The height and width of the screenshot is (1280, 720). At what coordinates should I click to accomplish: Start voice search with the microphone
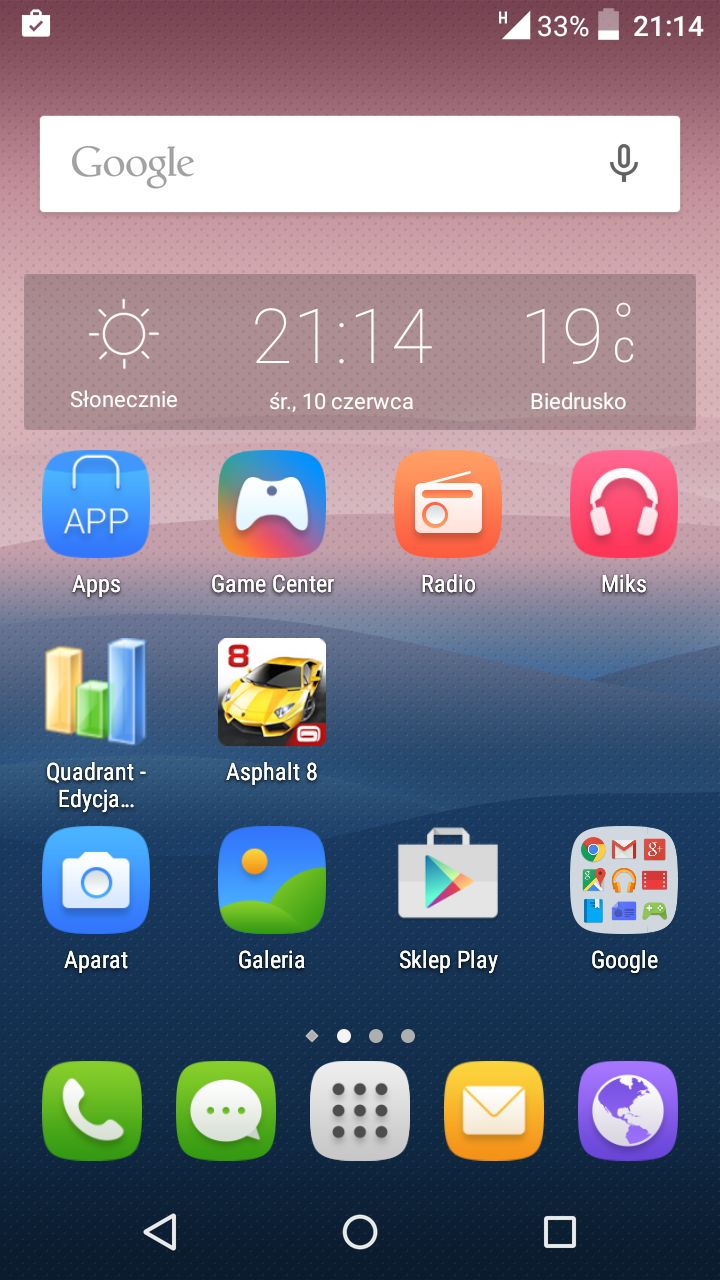click(623, 163)
